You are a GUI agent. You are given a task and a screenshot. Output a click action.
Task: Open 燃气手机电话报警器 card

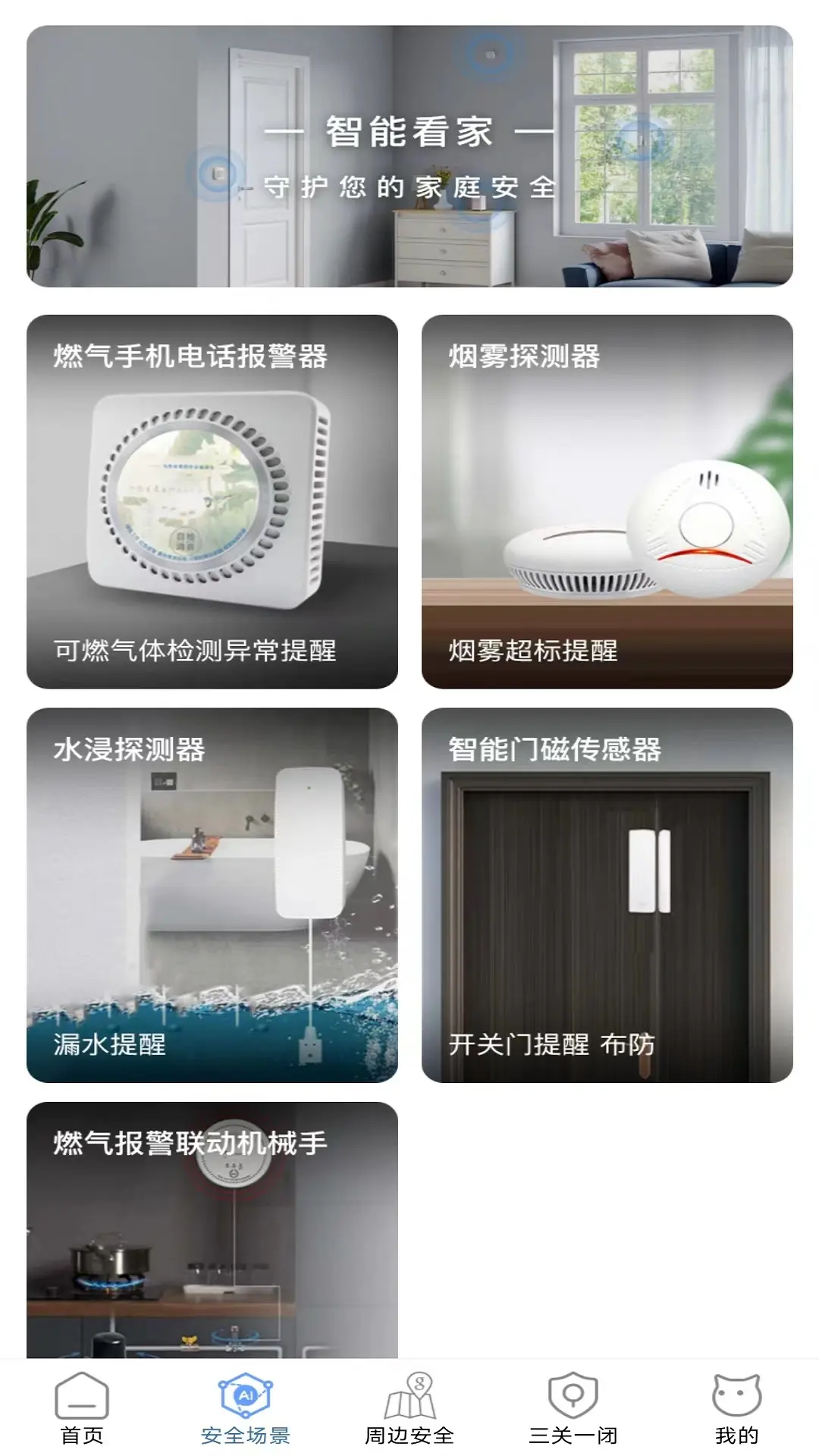(x=212, y=501)
